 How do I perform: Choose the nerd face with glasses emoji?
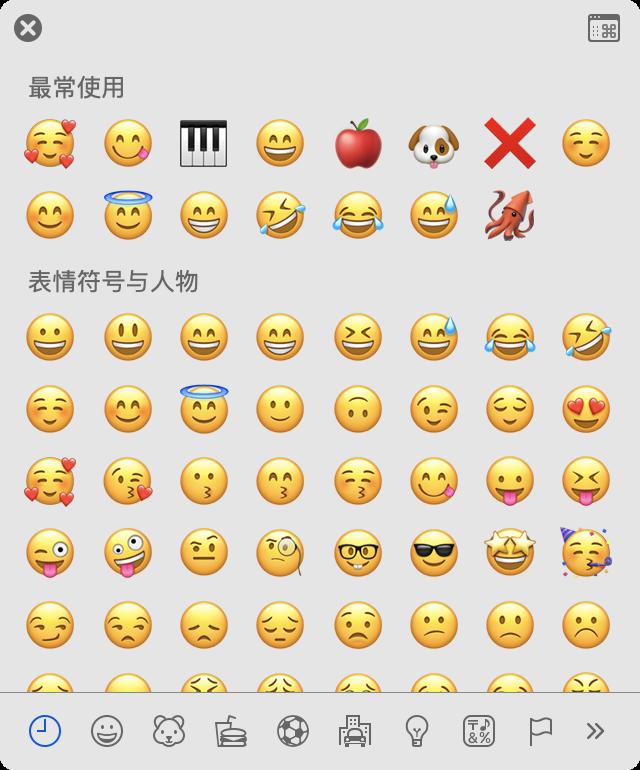pos(357,553)
